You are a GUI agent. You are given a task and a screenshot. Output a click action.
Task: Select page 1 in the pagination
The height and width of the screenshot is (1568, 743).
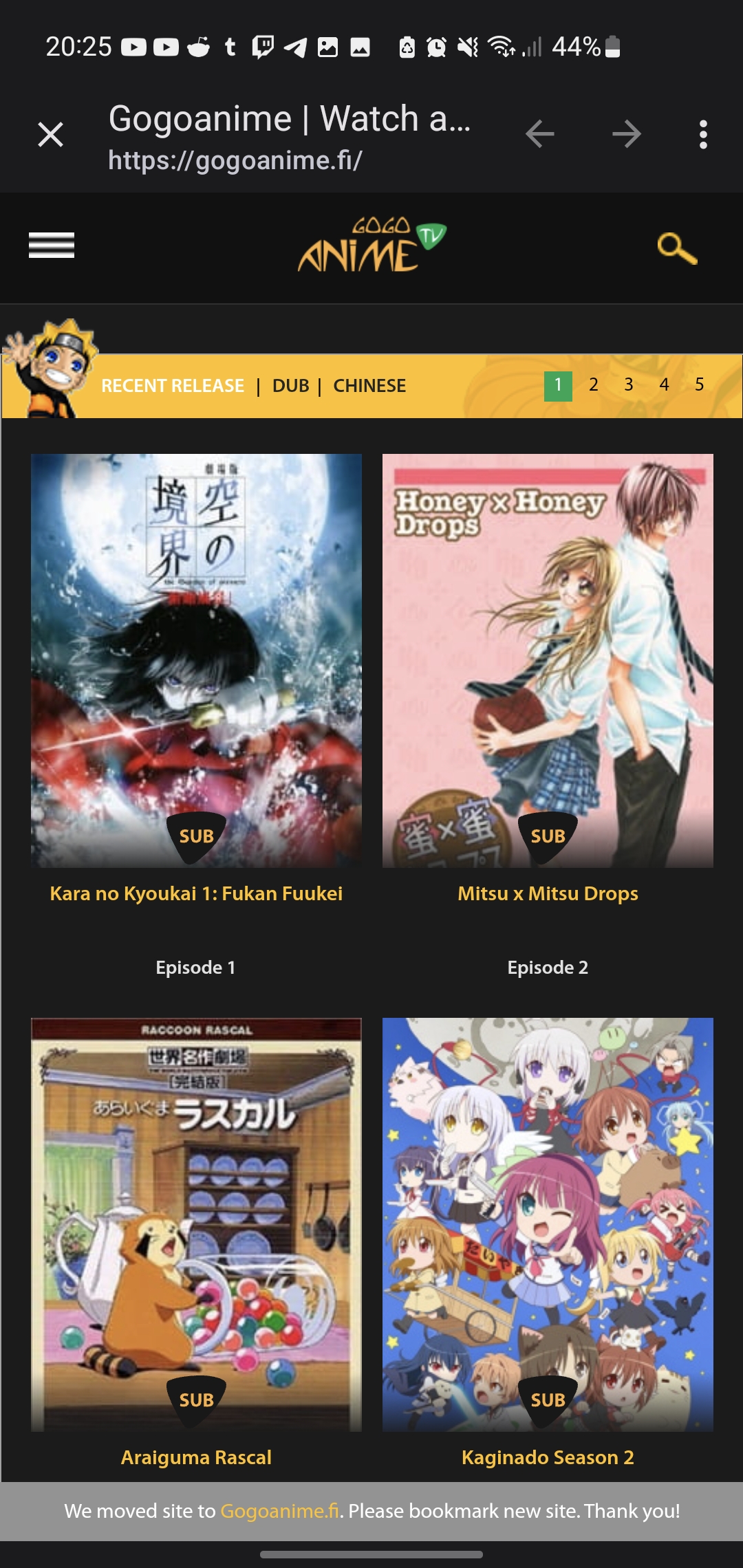pyautogui.click(x=557, y=385)
